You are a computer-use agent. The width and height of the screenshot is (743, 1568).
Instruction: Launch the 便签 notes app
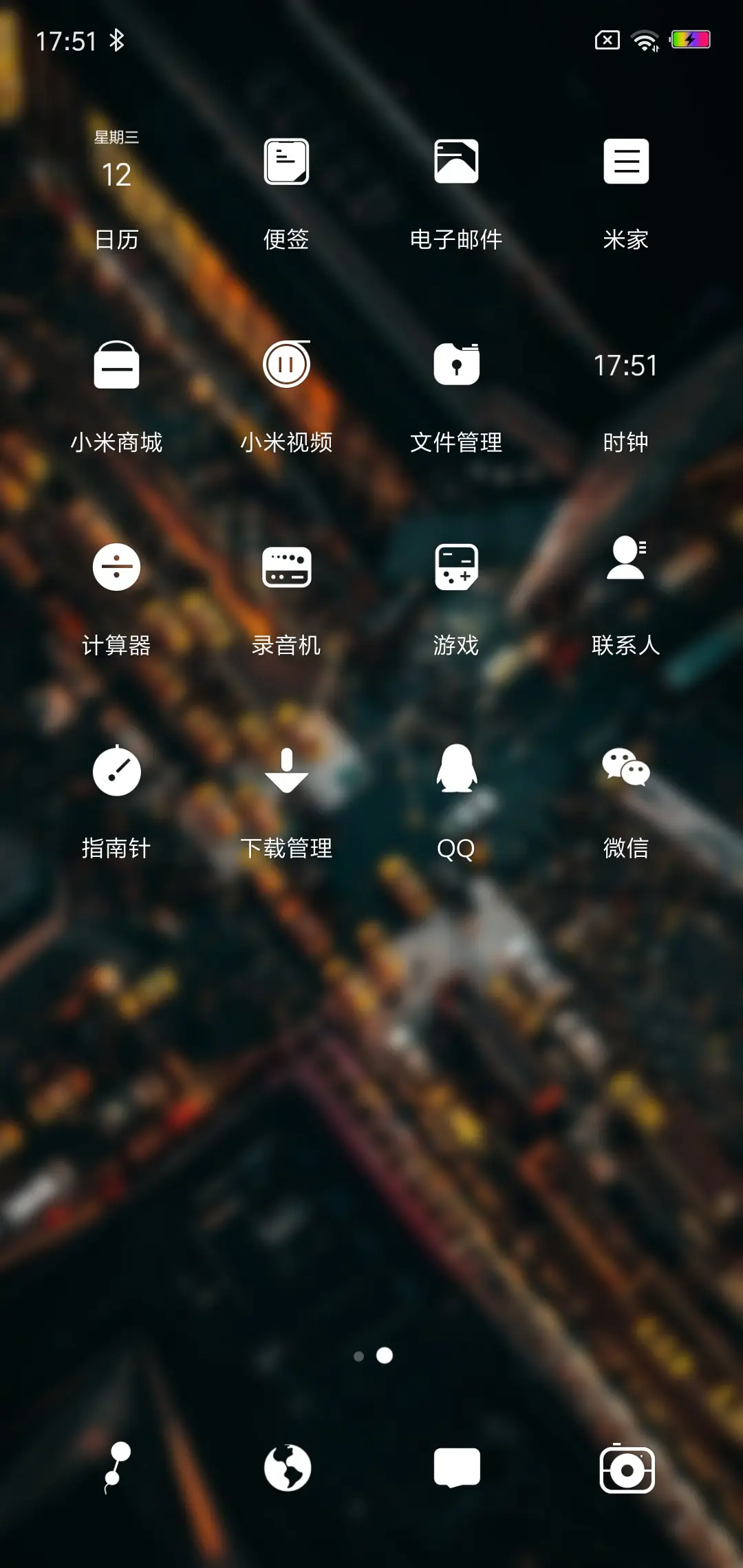tap(286, 162)
